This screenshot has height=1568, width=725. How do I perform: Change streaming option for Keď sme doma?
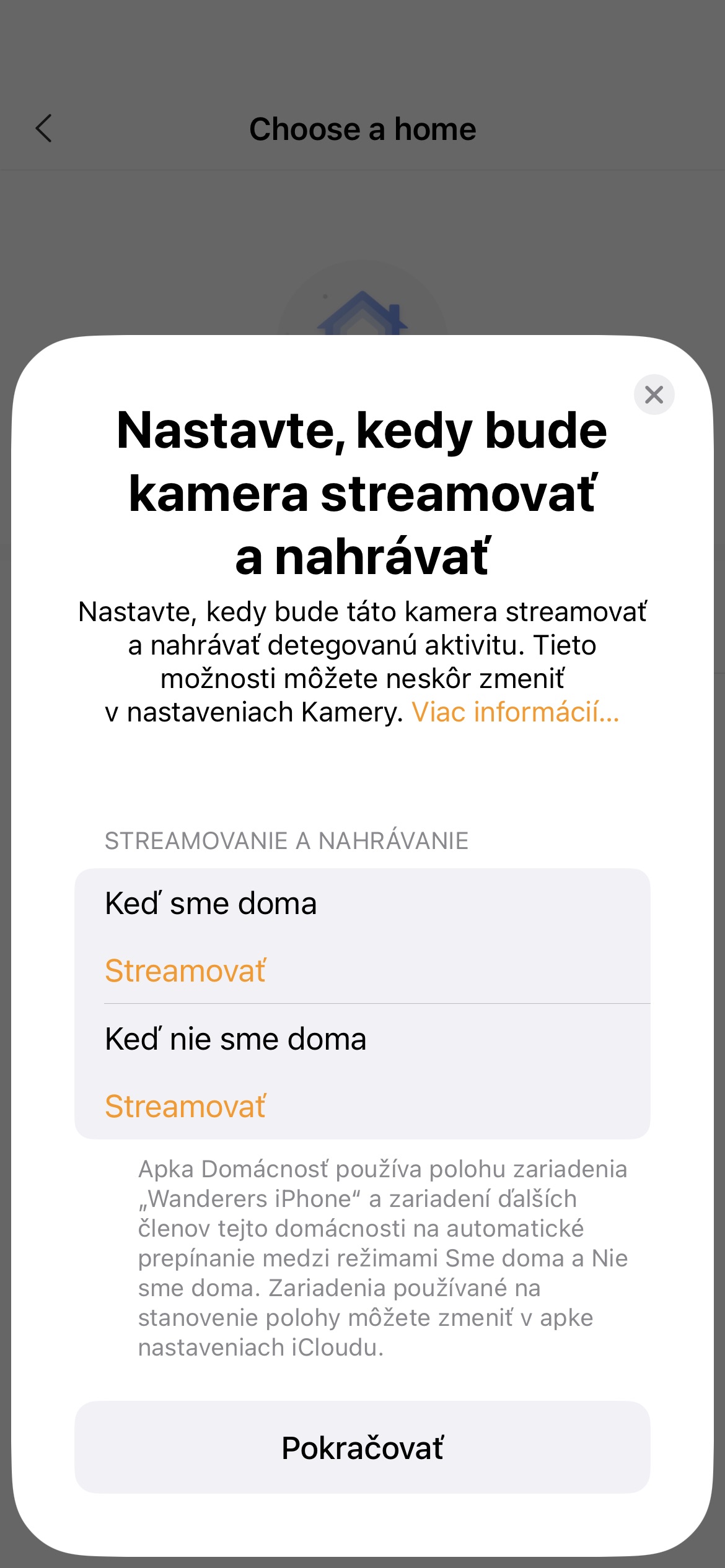pyautogui.click(x=186, y=970)
